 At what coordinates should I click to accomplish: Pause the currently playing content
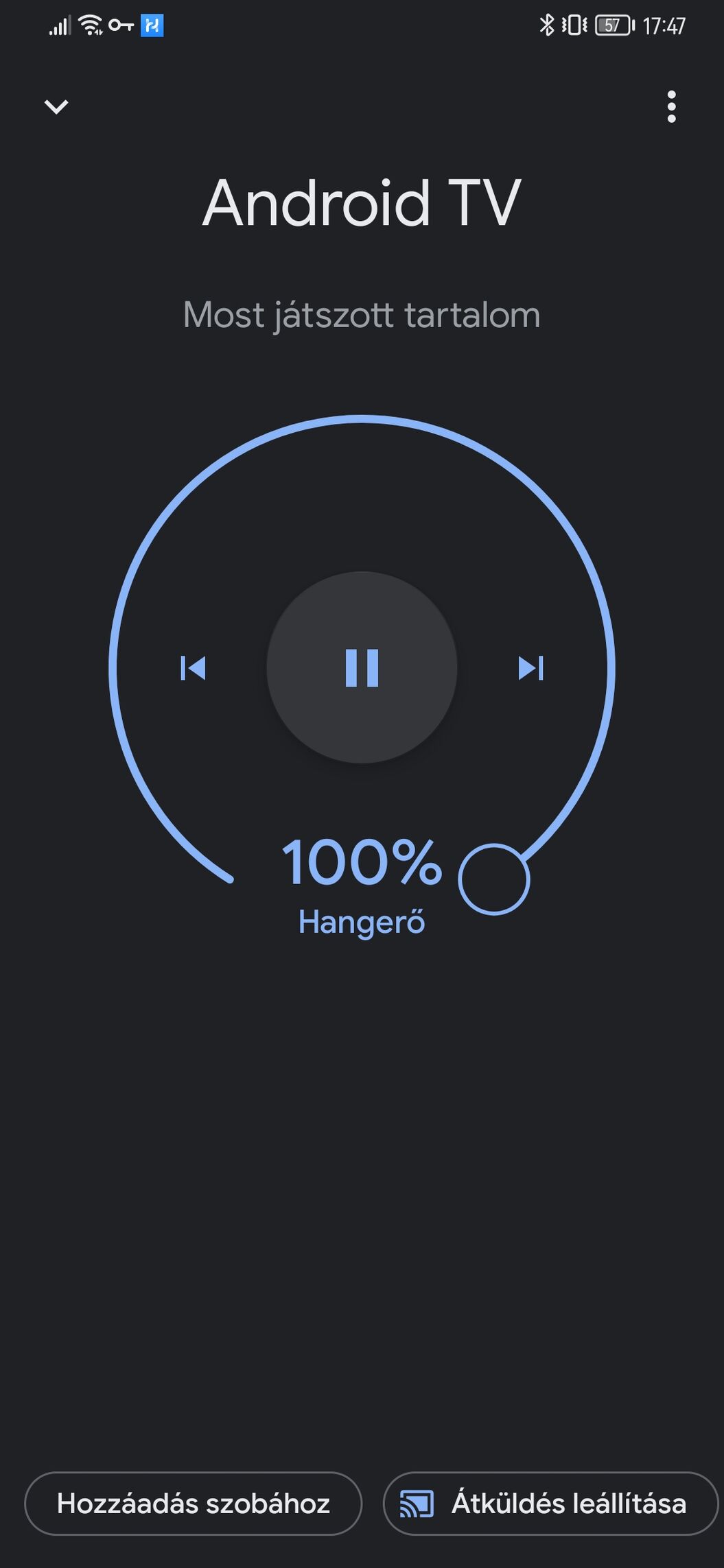coord(362,667)
